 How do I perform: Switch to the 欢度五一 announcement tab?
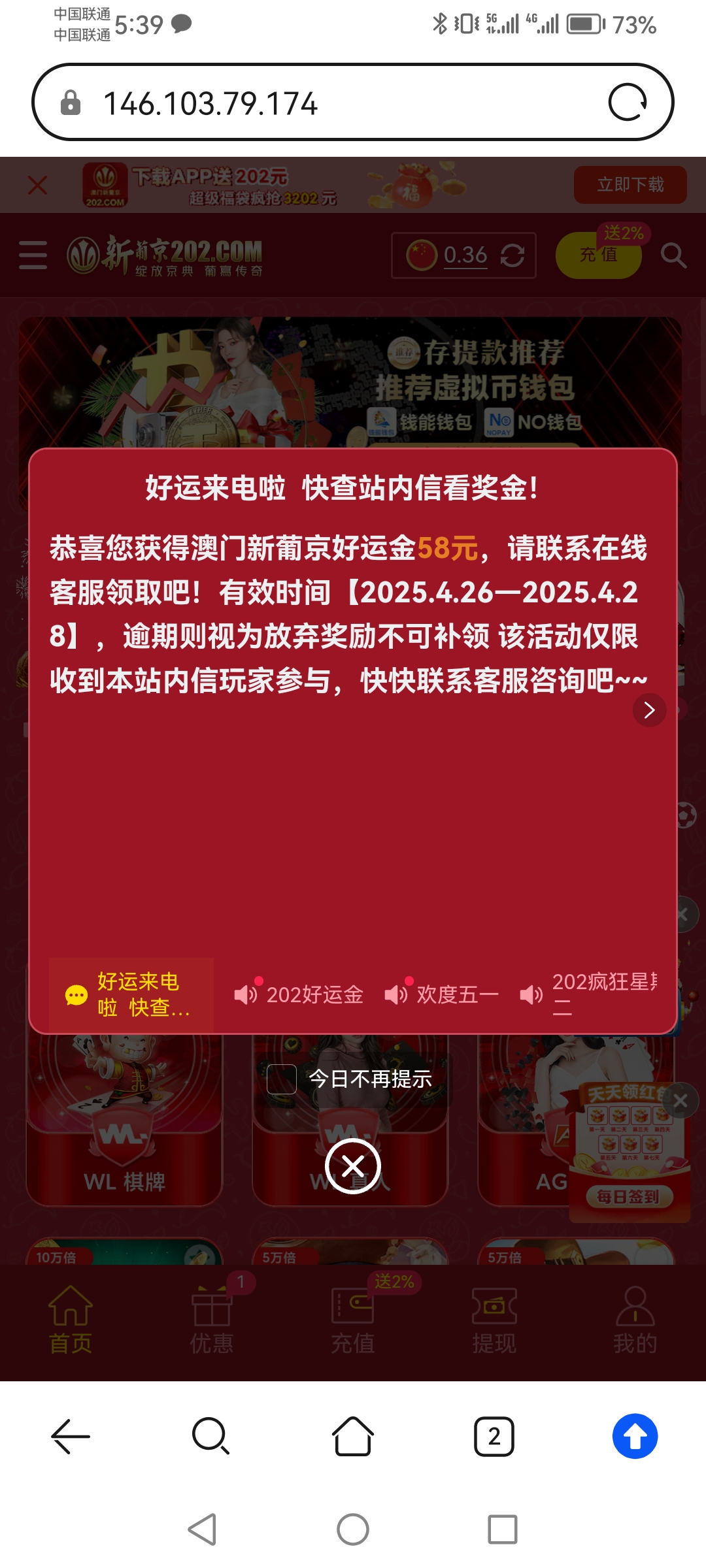tap(443, 994)
